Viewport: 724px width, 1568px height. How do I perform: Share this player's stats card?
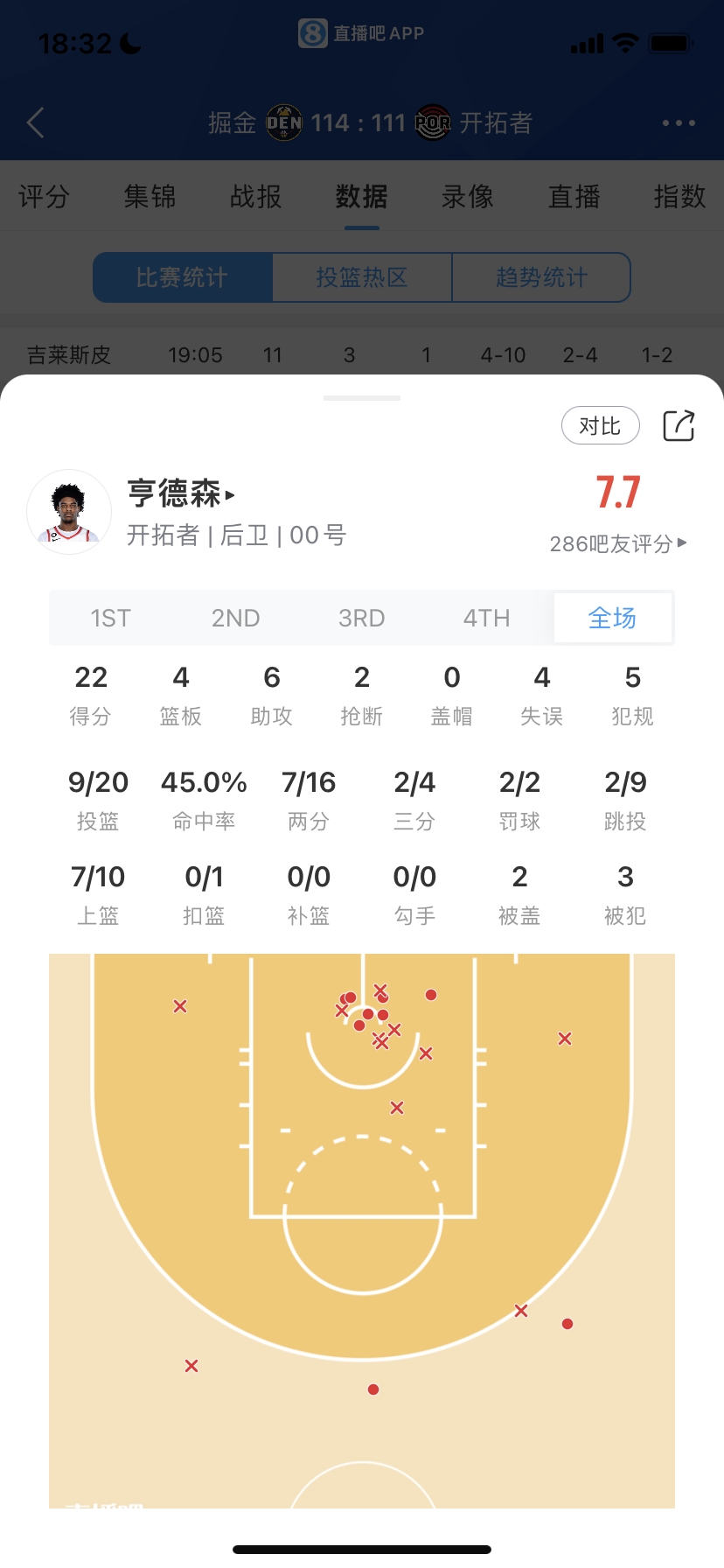(x=679, y=426)
